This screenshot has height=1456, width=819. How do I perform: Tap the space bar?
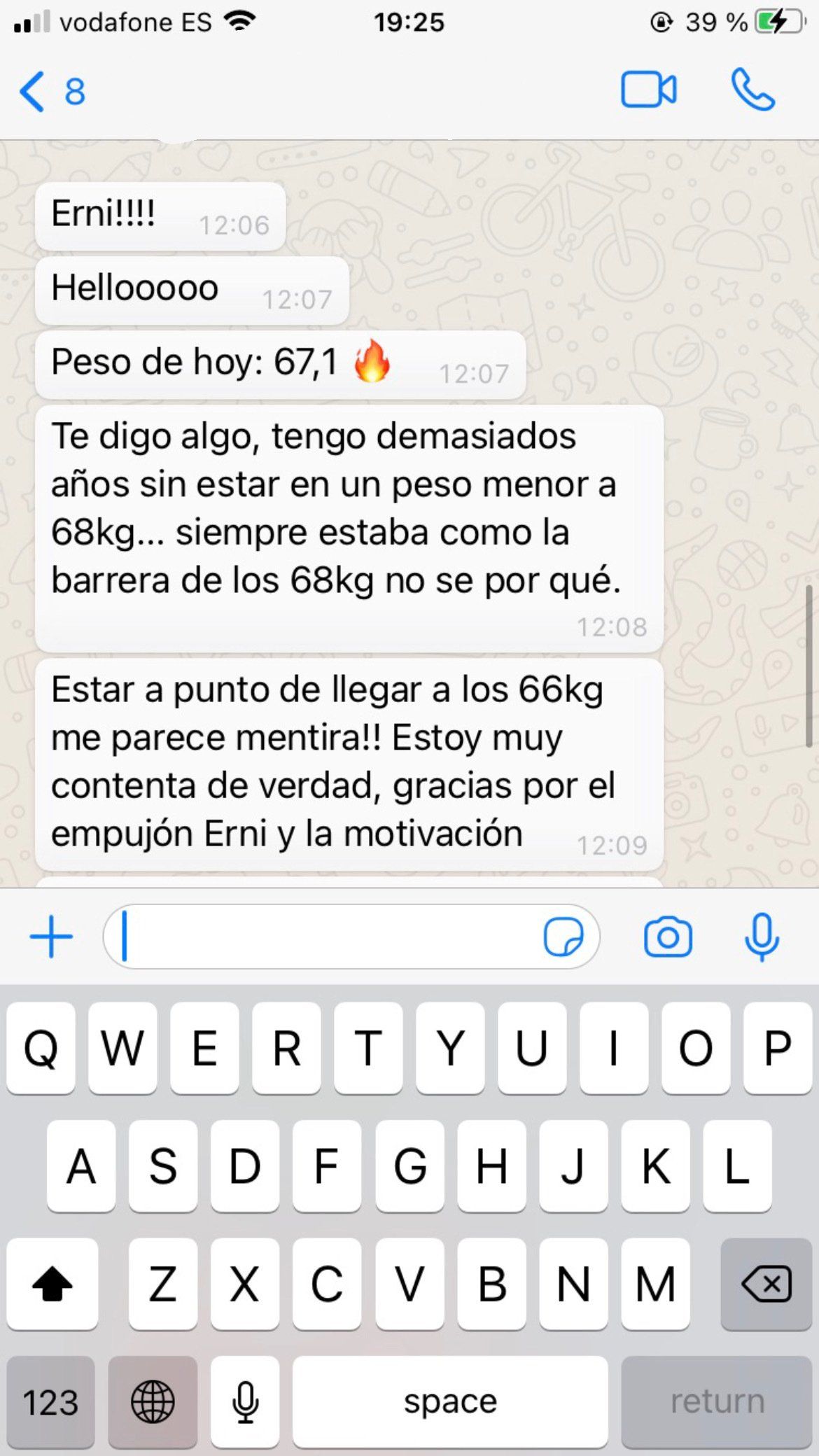(x=450, y=1402)
